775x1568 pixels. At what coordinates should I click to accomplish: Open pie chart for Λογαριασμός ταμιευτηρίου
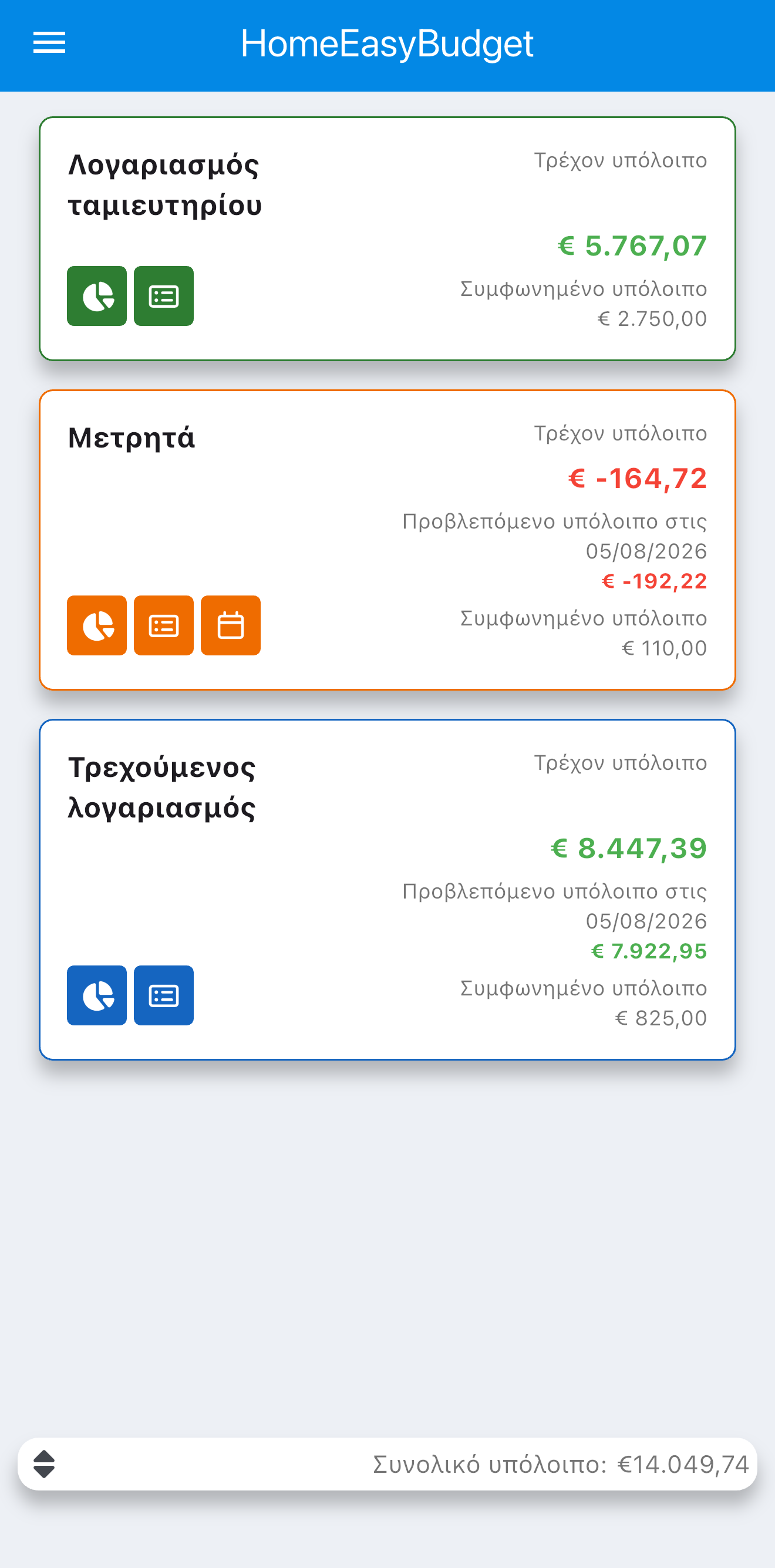coord(97,296)
